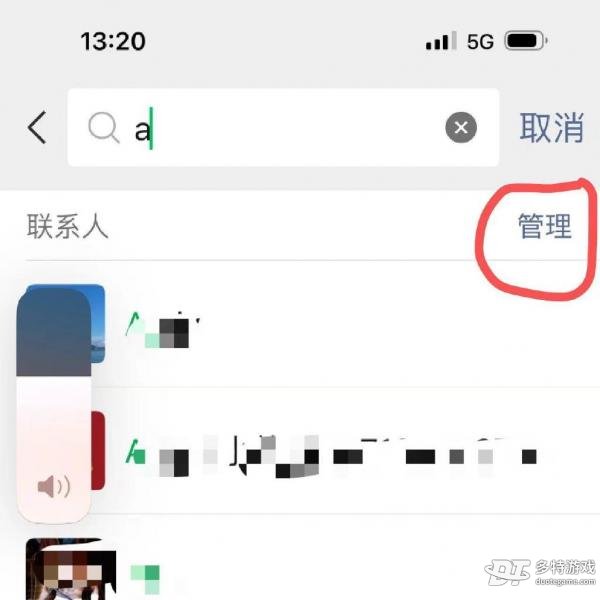Clear the search text with the X icon

[460, 128]
